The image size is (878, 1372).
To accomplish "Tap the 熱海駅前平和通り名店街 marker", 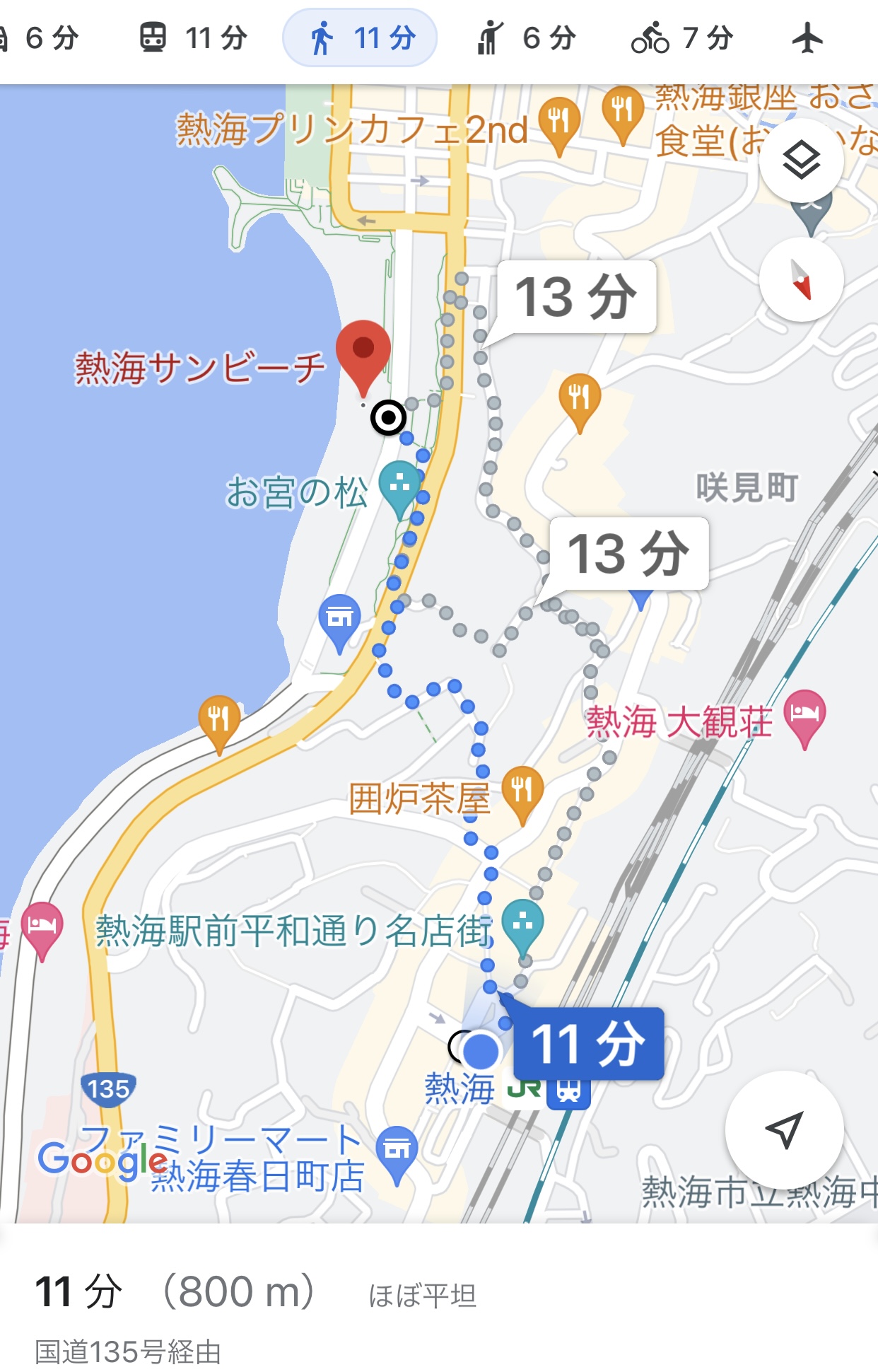I will pos(522,922).
